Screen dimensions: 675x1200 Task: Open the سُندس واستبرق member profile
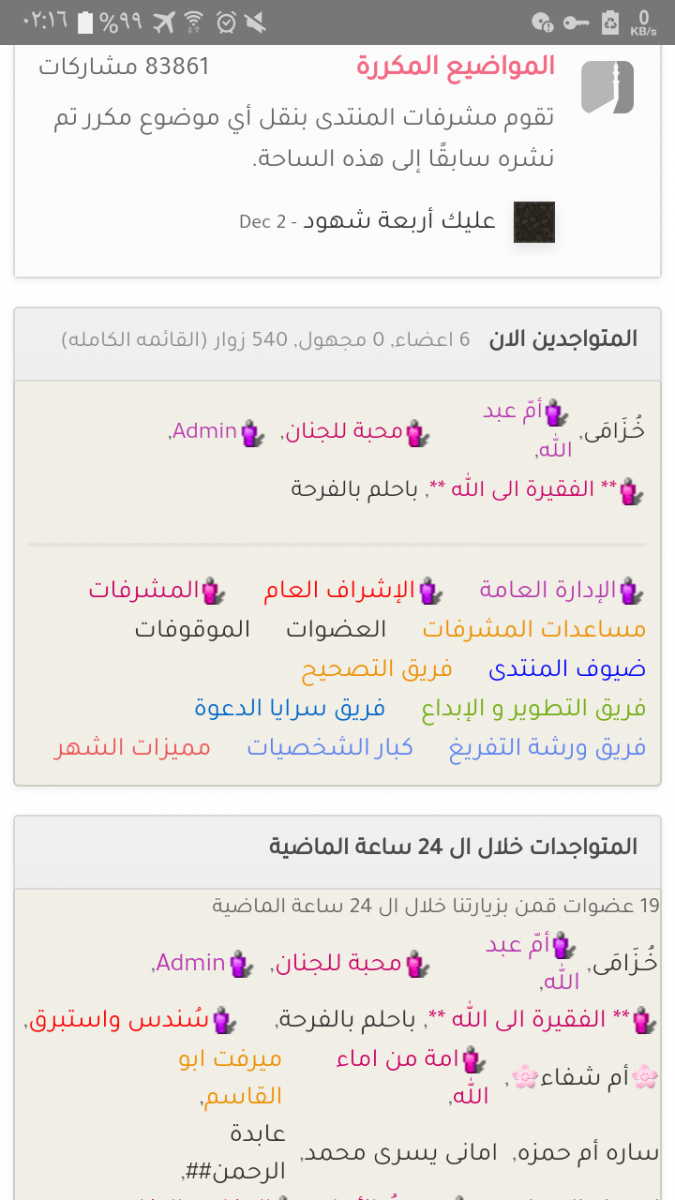coord(118,1020)
